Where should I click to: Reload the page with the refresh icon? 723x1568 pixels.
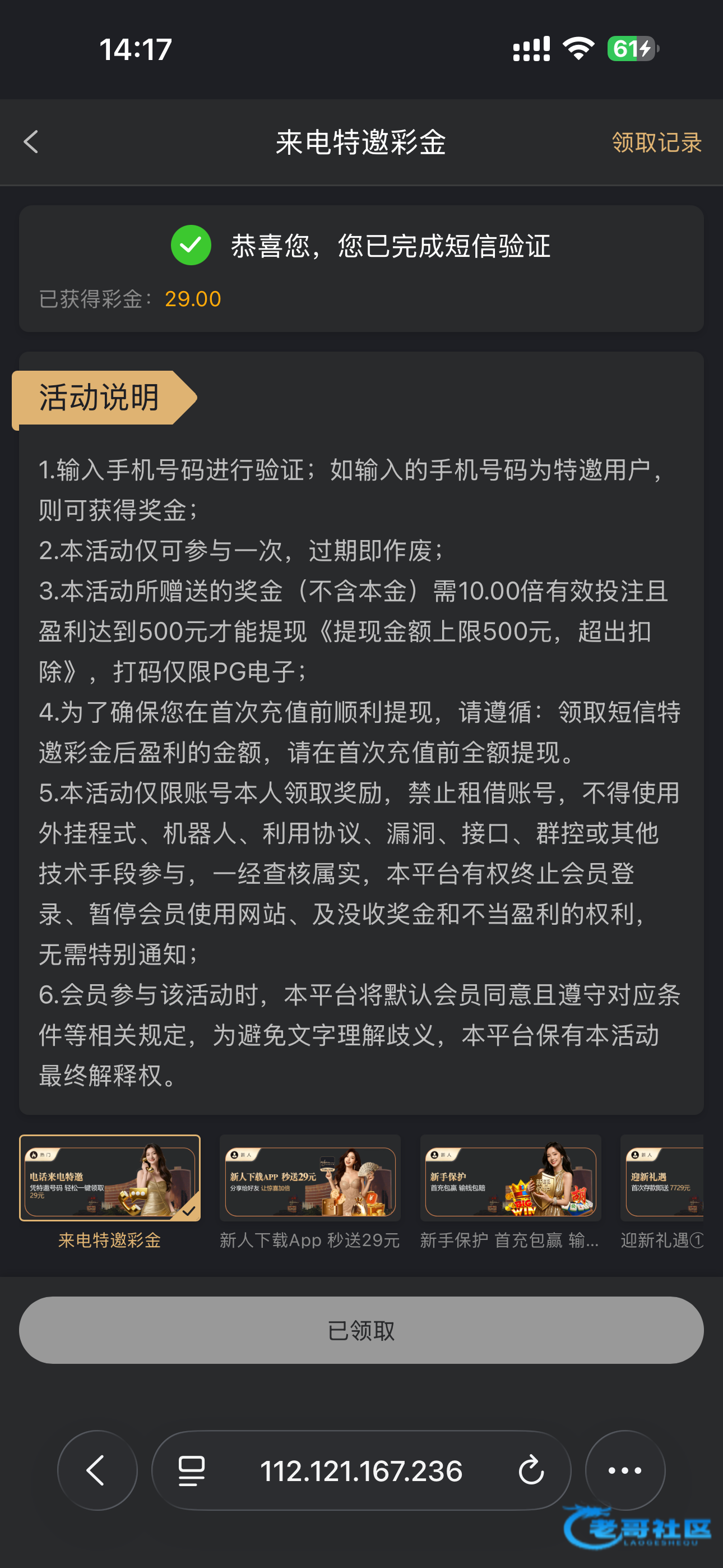tap(531, 1470)
